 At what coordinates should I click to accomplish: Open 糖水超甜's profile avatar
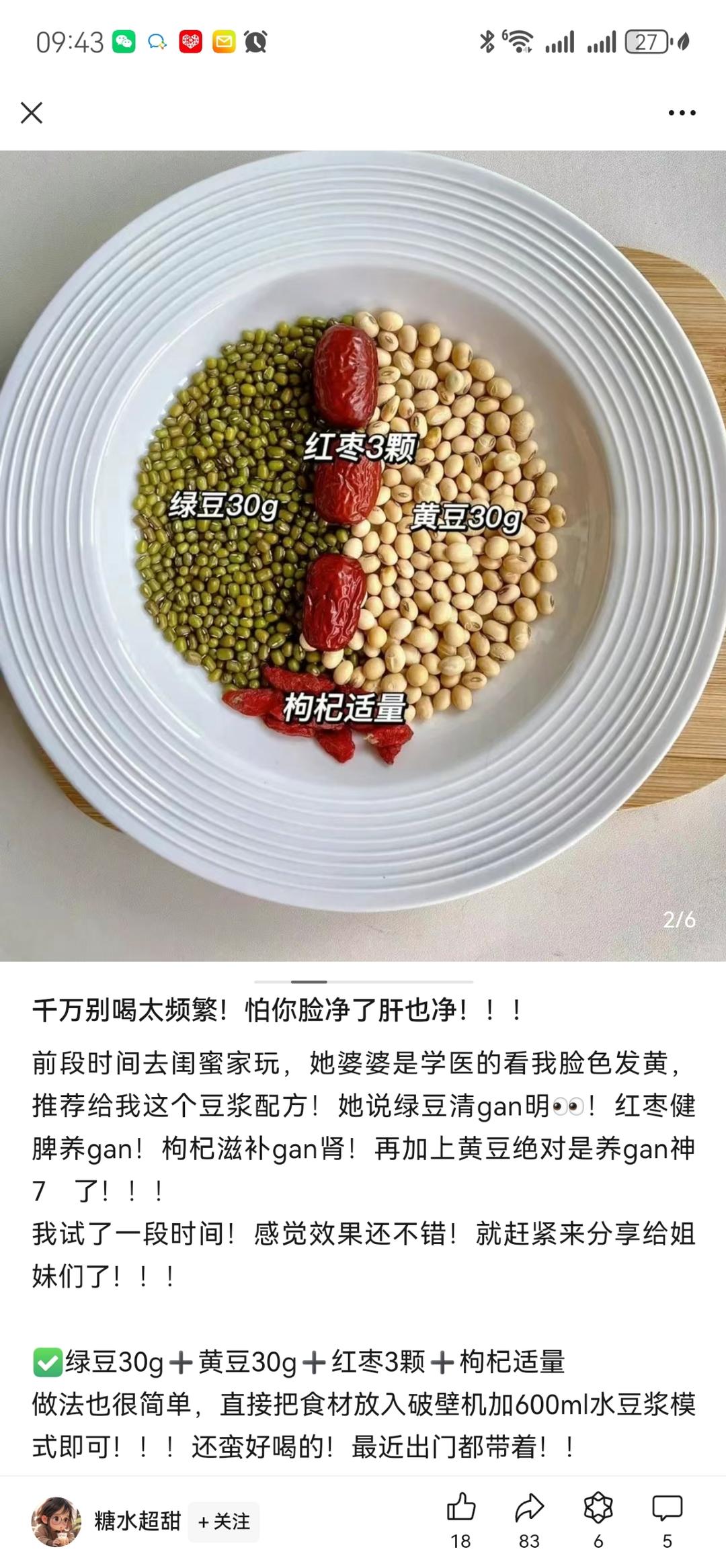tap(56, 1521)
